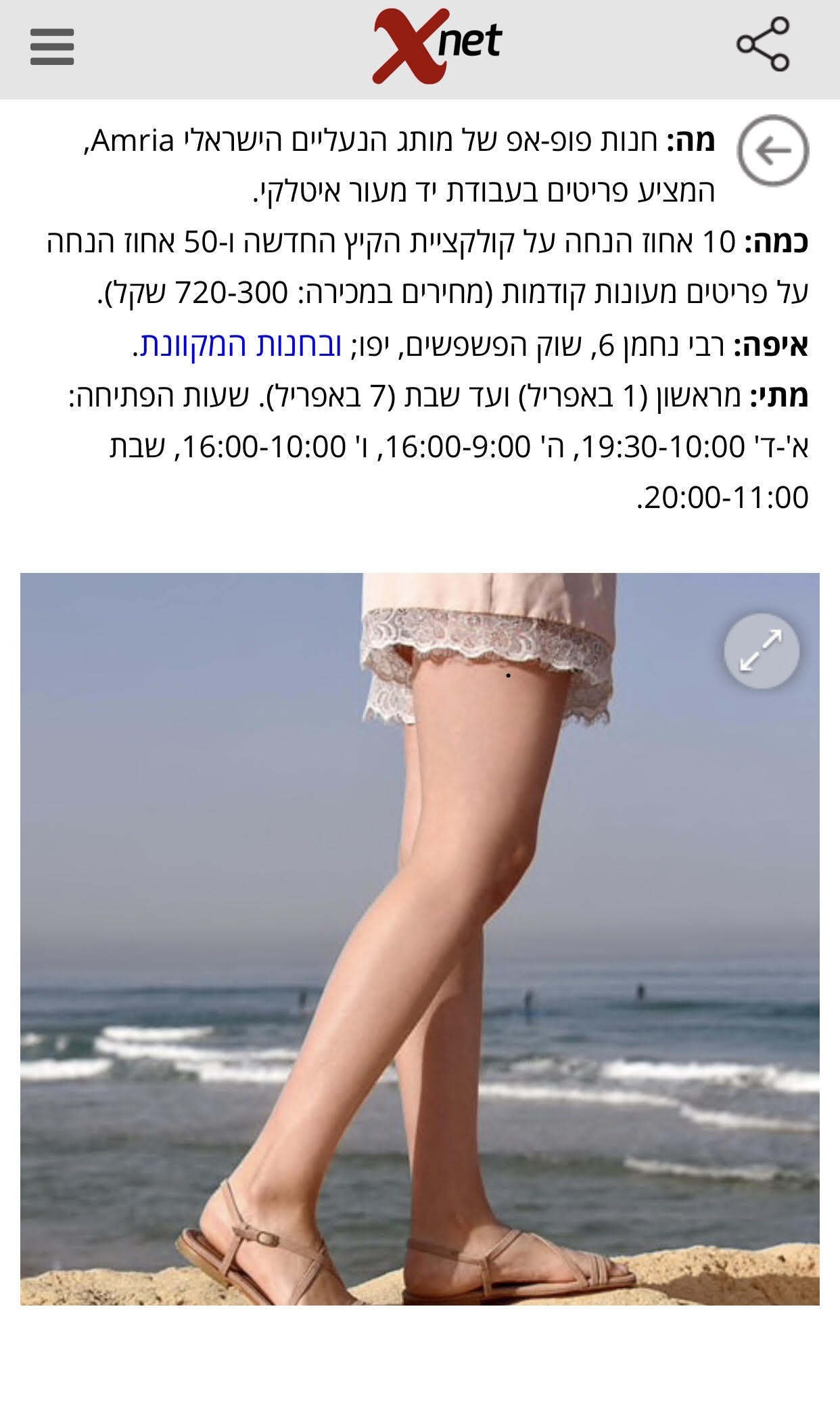Open the hamburger menu

(x=52, y=47)
